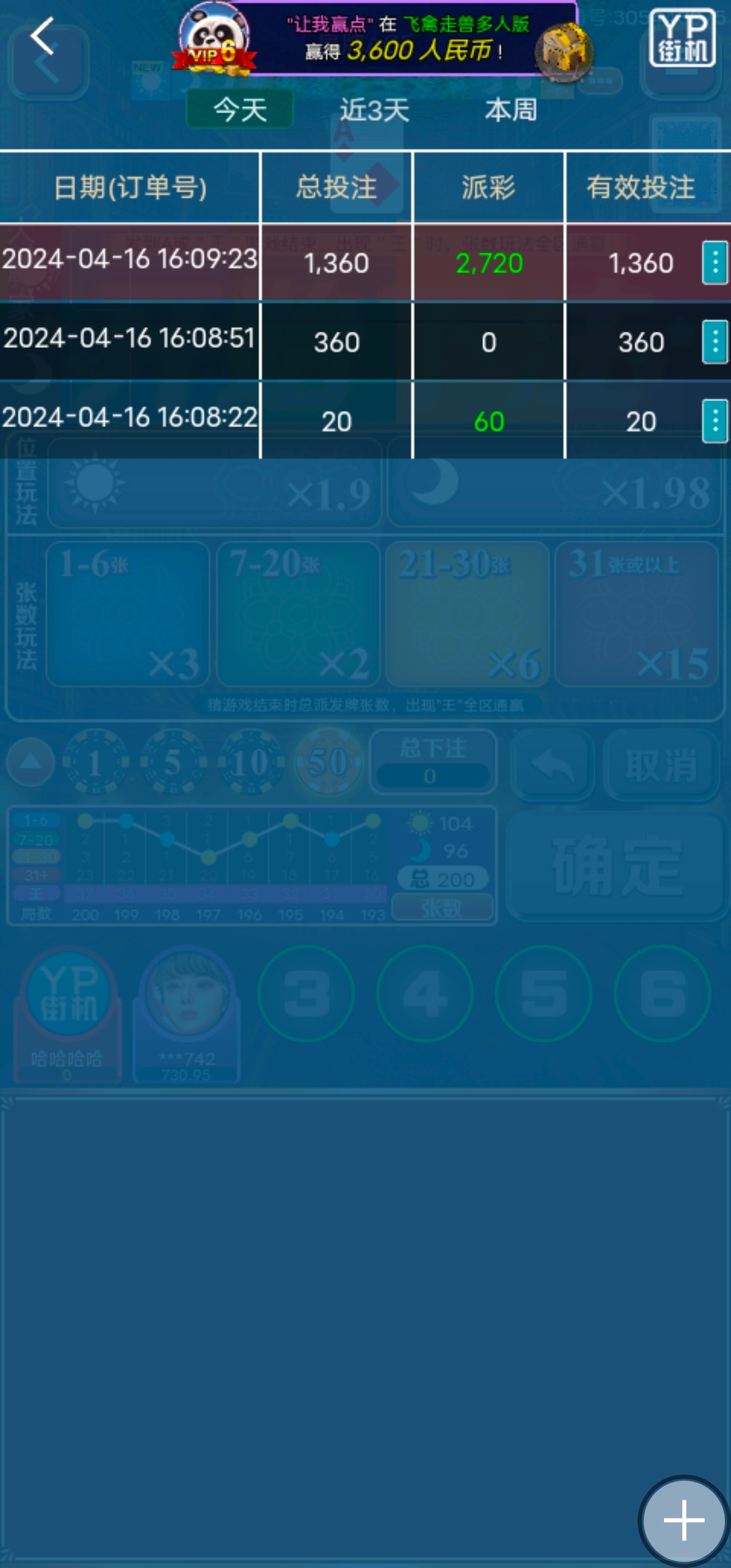The image size is (731, 1568).
Task: Switch to the 近3天 tab
Action: point(374,110)
